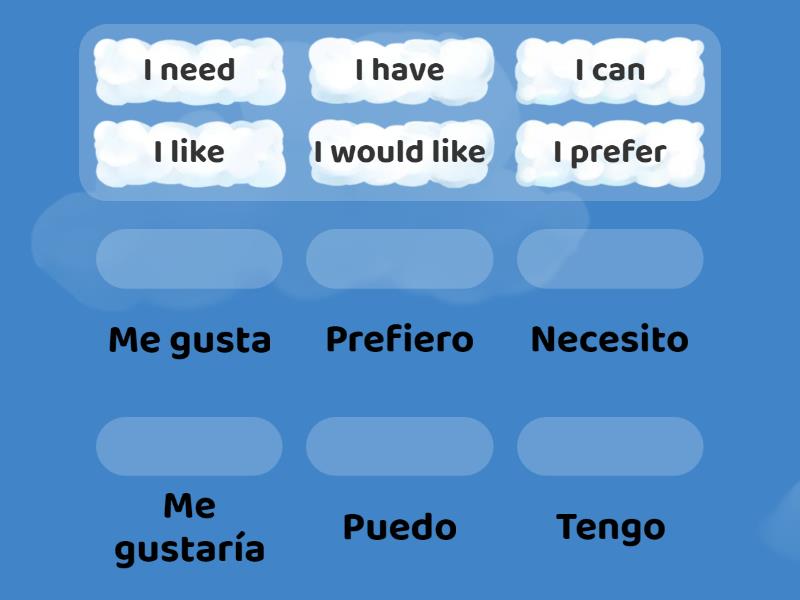Choose the "I can" cloud tile
The height and width of the screenshot is (600, 800).
coord(610,71)
